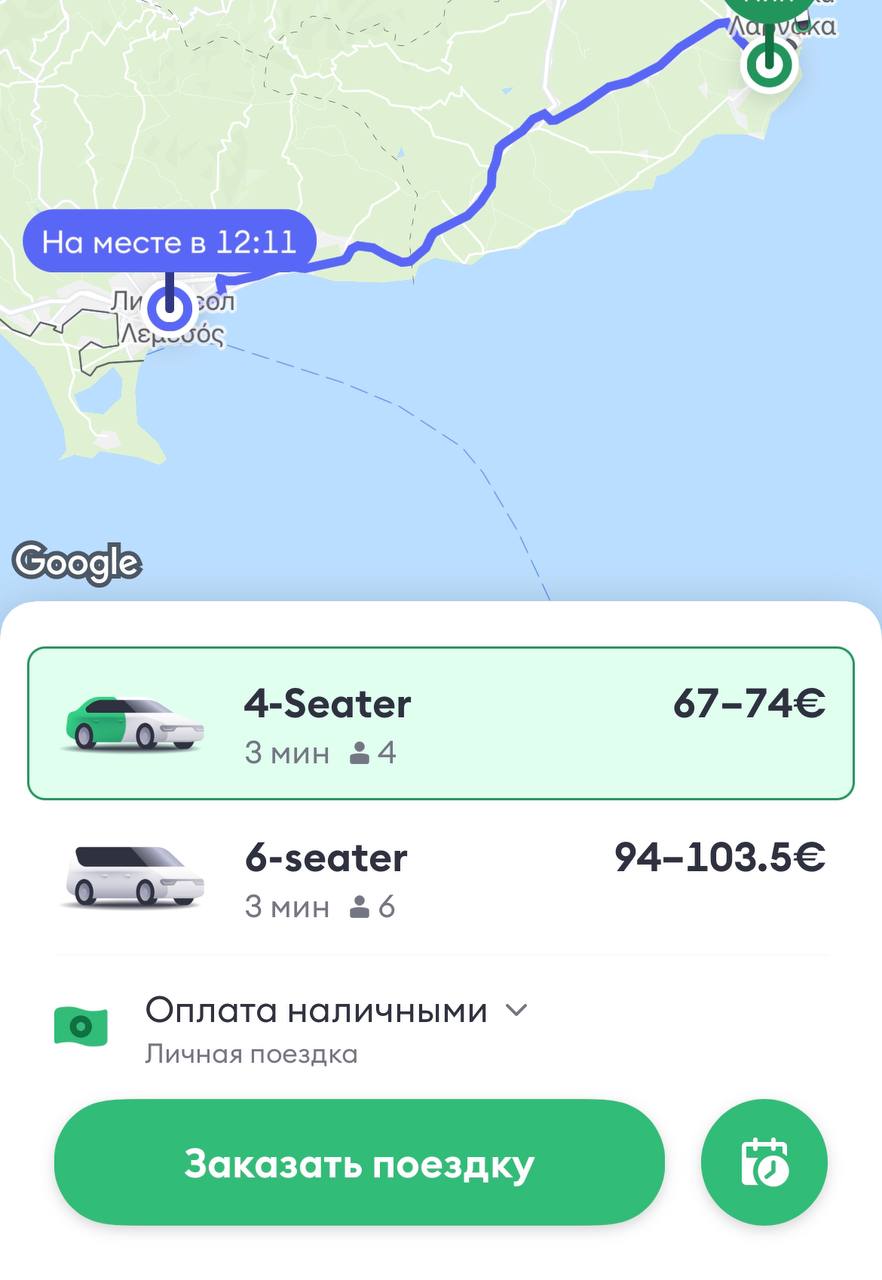Tap the Заказать поездку button
The height and width of the screenshot is (1280, 882).
359,1163
